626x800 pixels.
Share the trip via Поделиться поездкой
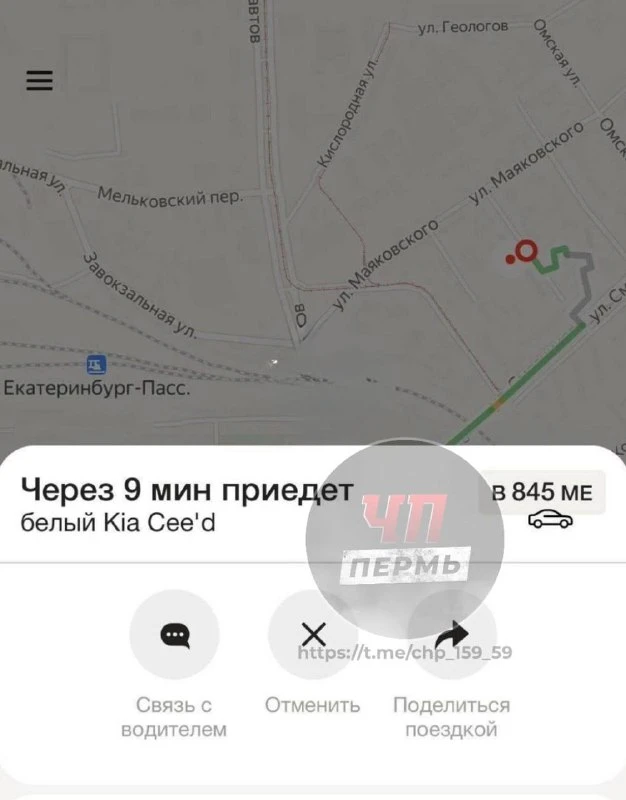(452, 635)
